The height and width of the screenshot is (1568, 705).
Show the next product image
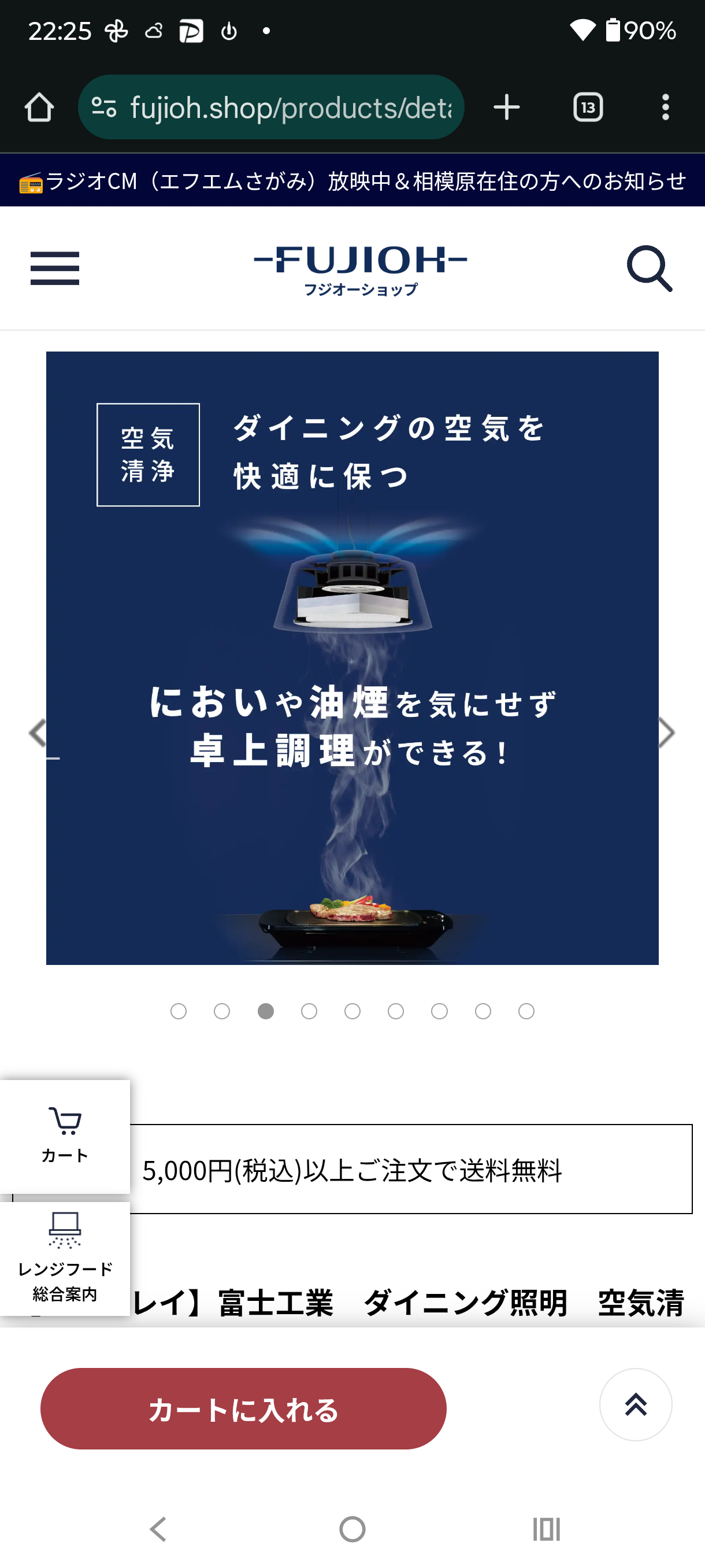point(667,733)
